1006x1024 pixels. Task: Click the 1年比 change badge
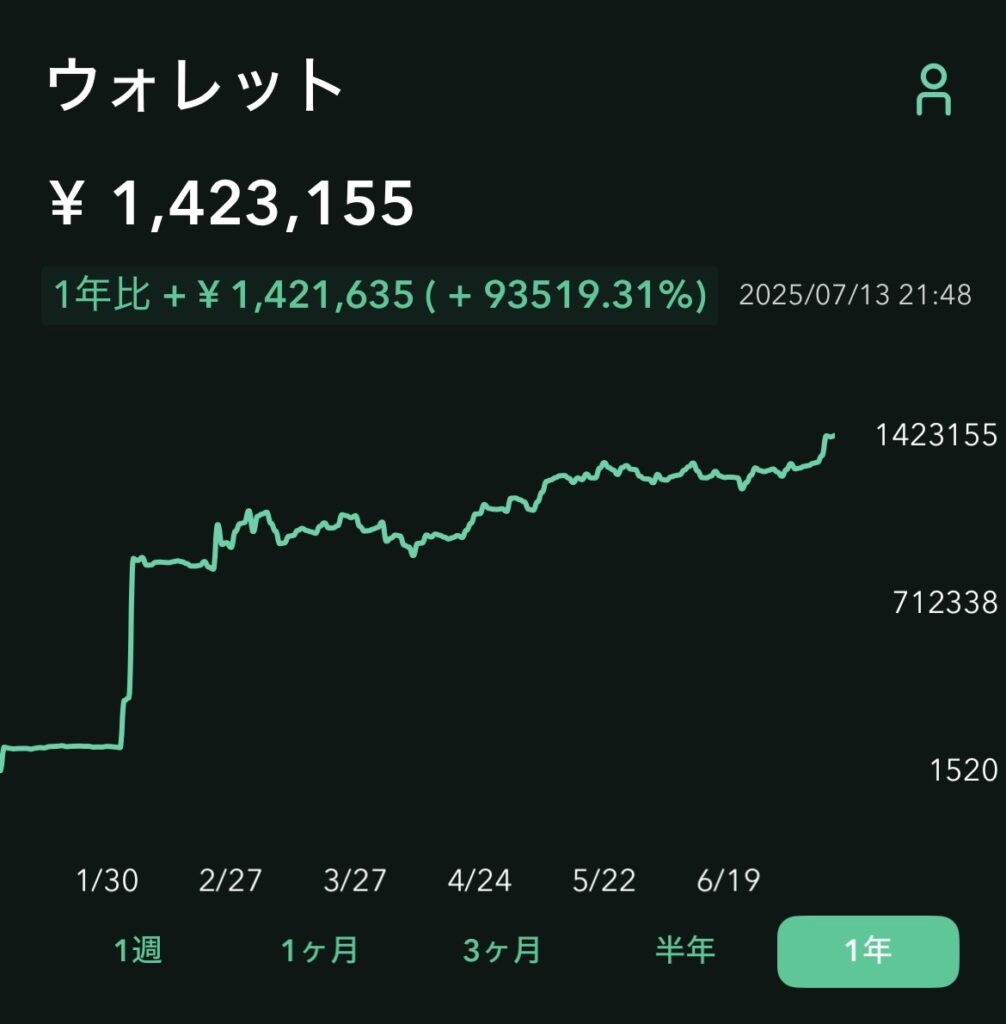(380, 294)
